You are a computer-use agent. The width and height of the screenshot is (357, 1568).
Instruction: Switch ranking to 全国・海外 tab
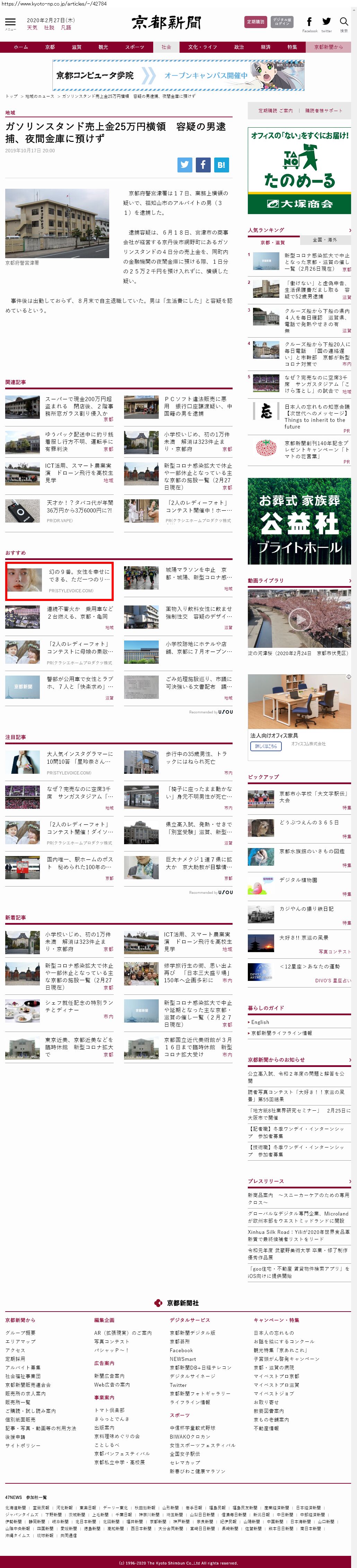pos(325,240)
